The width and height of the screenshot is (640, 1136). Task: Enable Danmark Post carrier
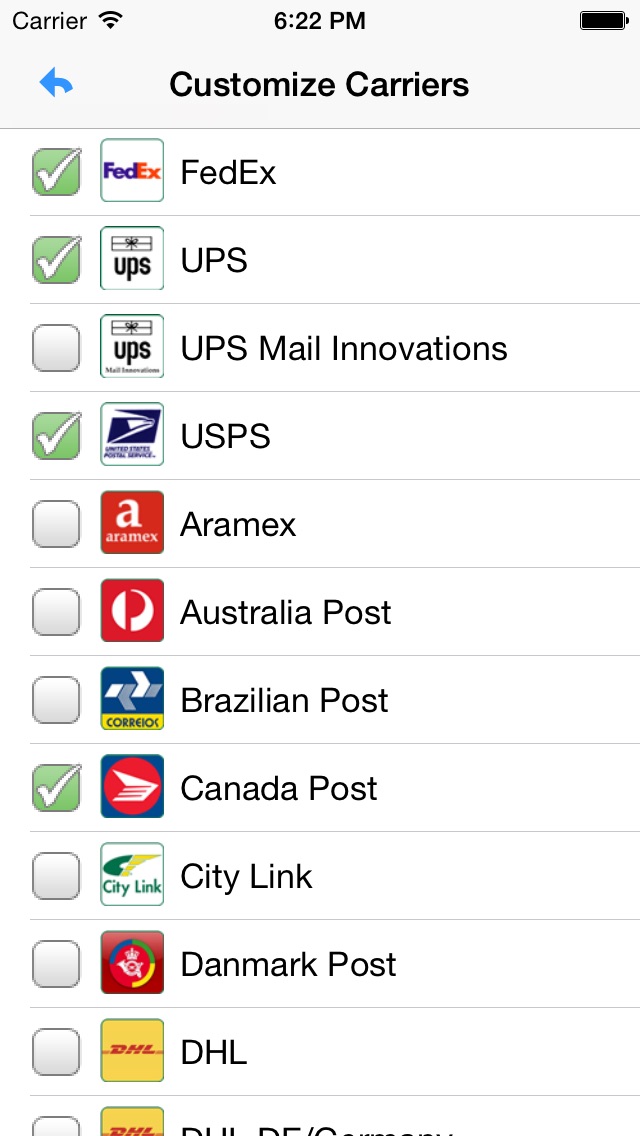coord(57,964)
